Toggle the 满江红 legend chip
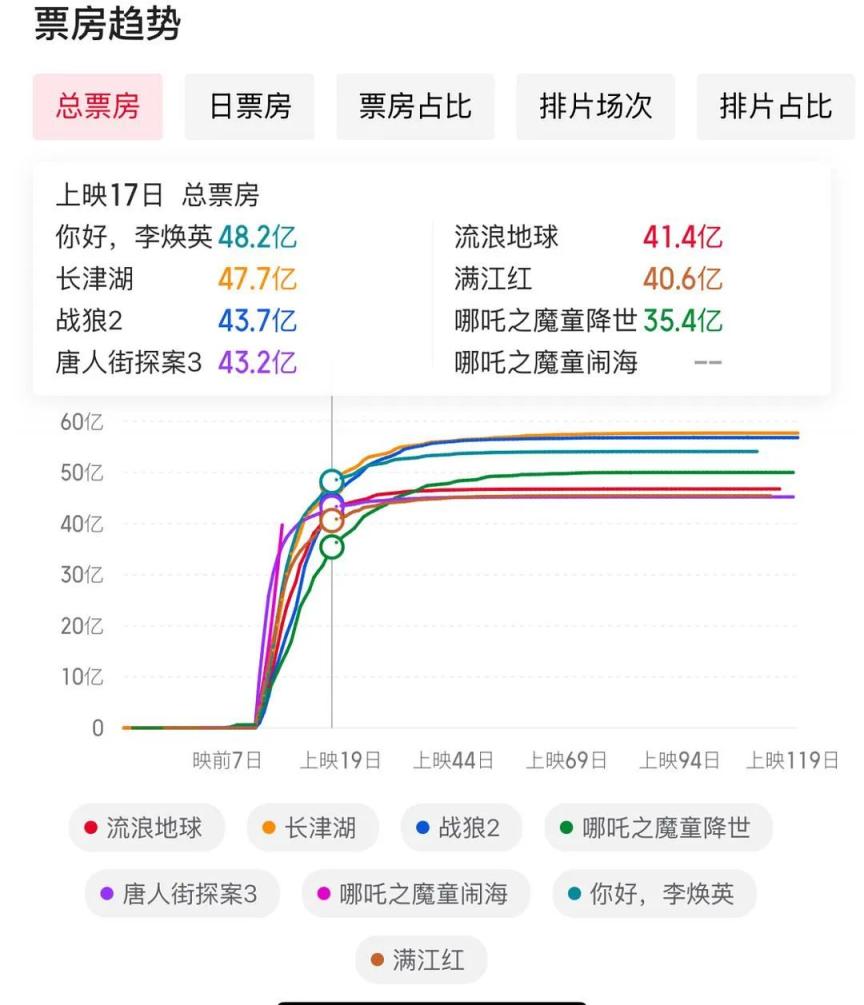This screenshot has height=1005, width=864. 420,961
